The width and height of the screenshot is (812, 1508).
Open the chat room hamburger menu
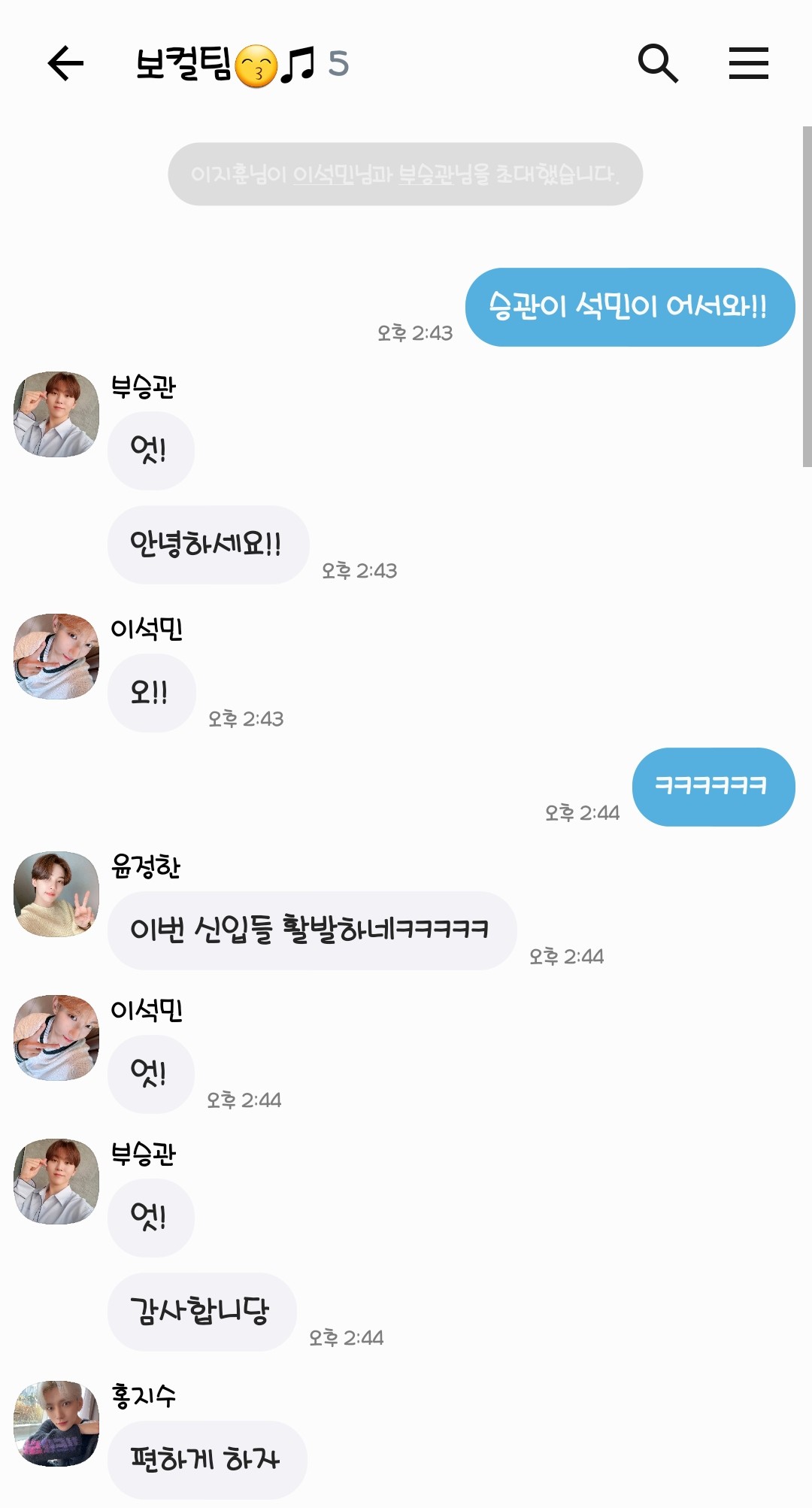(x=748, y=63)
